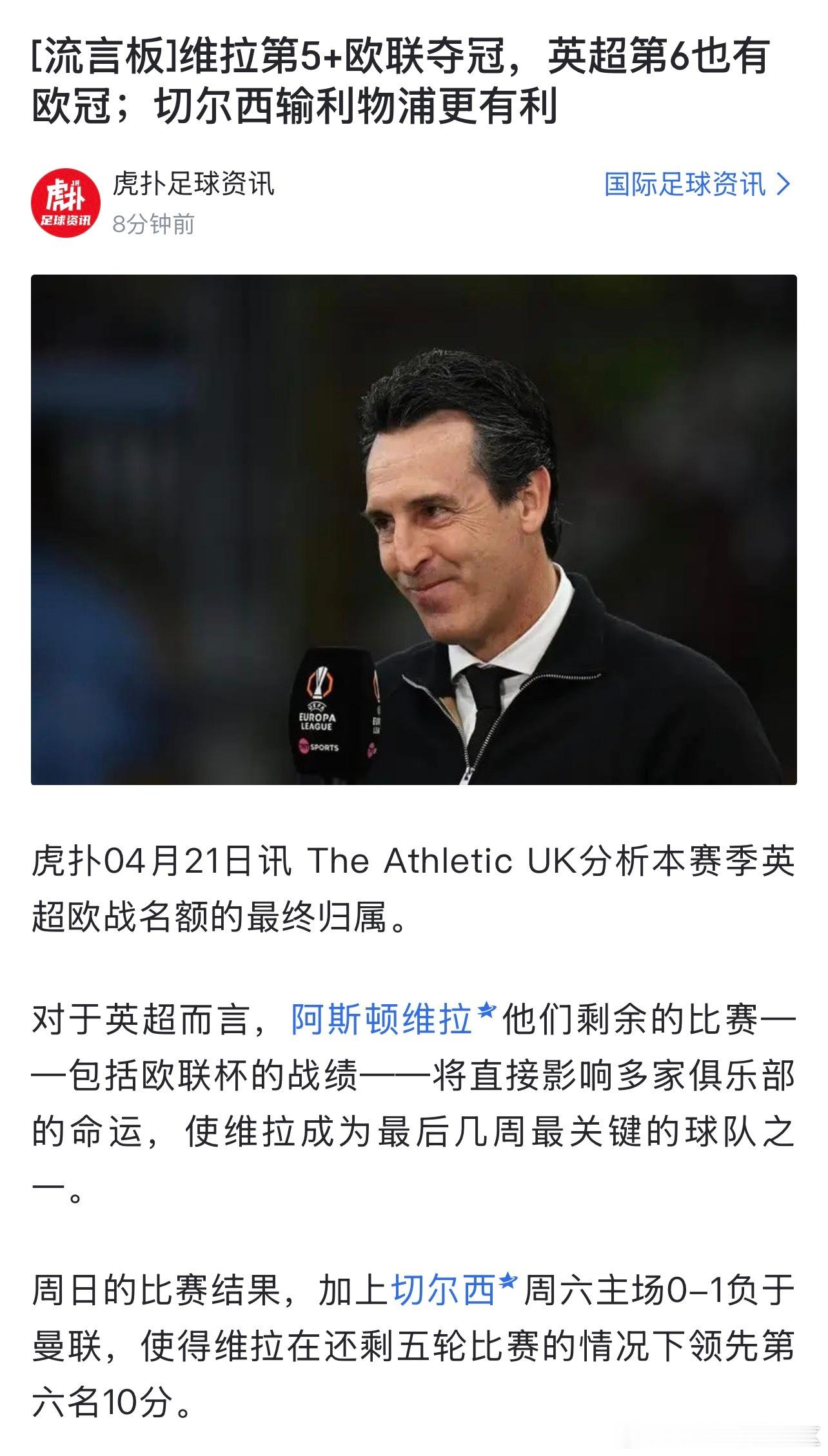This screenshot has height=1456, width=828.
Task: Open the 国际足球资讯 channel
Action: click(x=687, y=185)
